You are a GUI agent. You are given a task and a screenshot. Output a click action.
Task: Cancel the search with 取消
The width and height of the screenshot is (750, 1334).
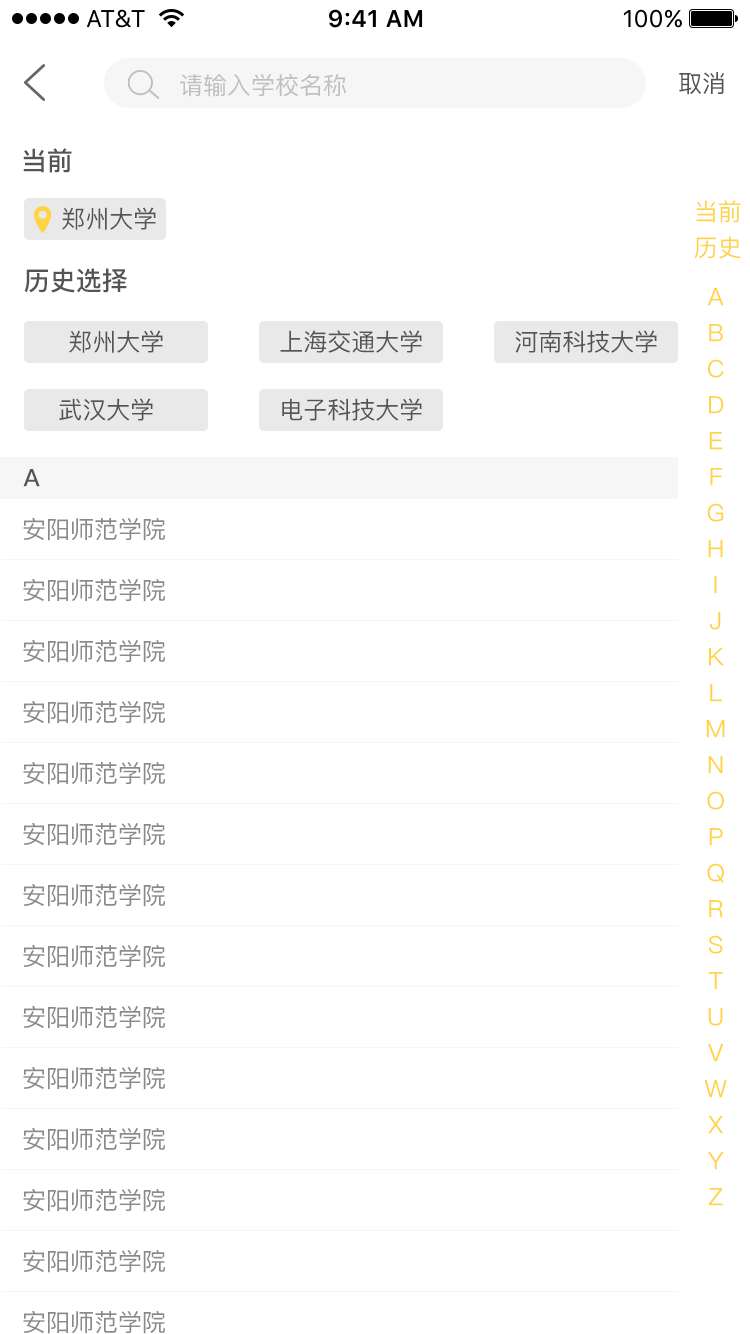701,84
